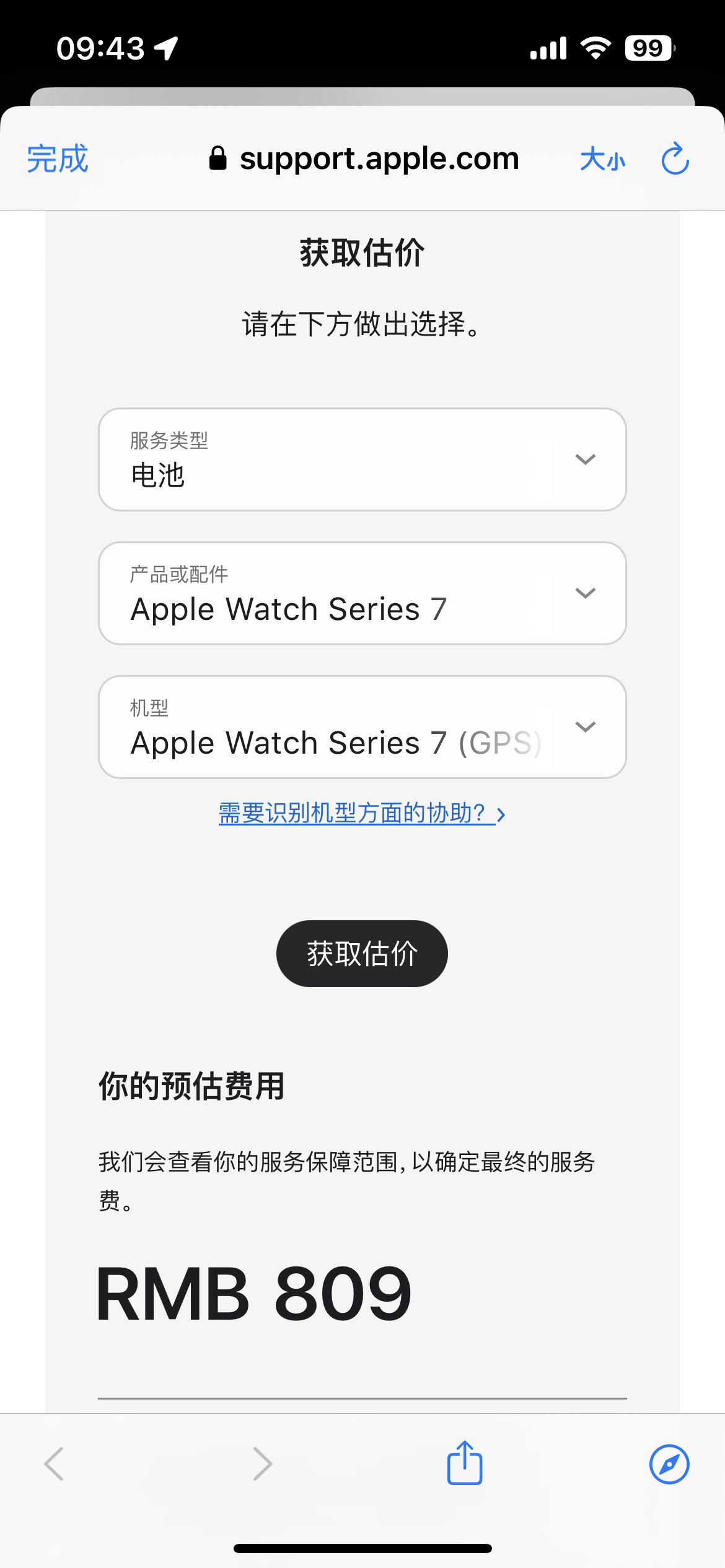Go forward to the next page
This screenshot has height=1568, width=725.
click(x=263, y=1464)
